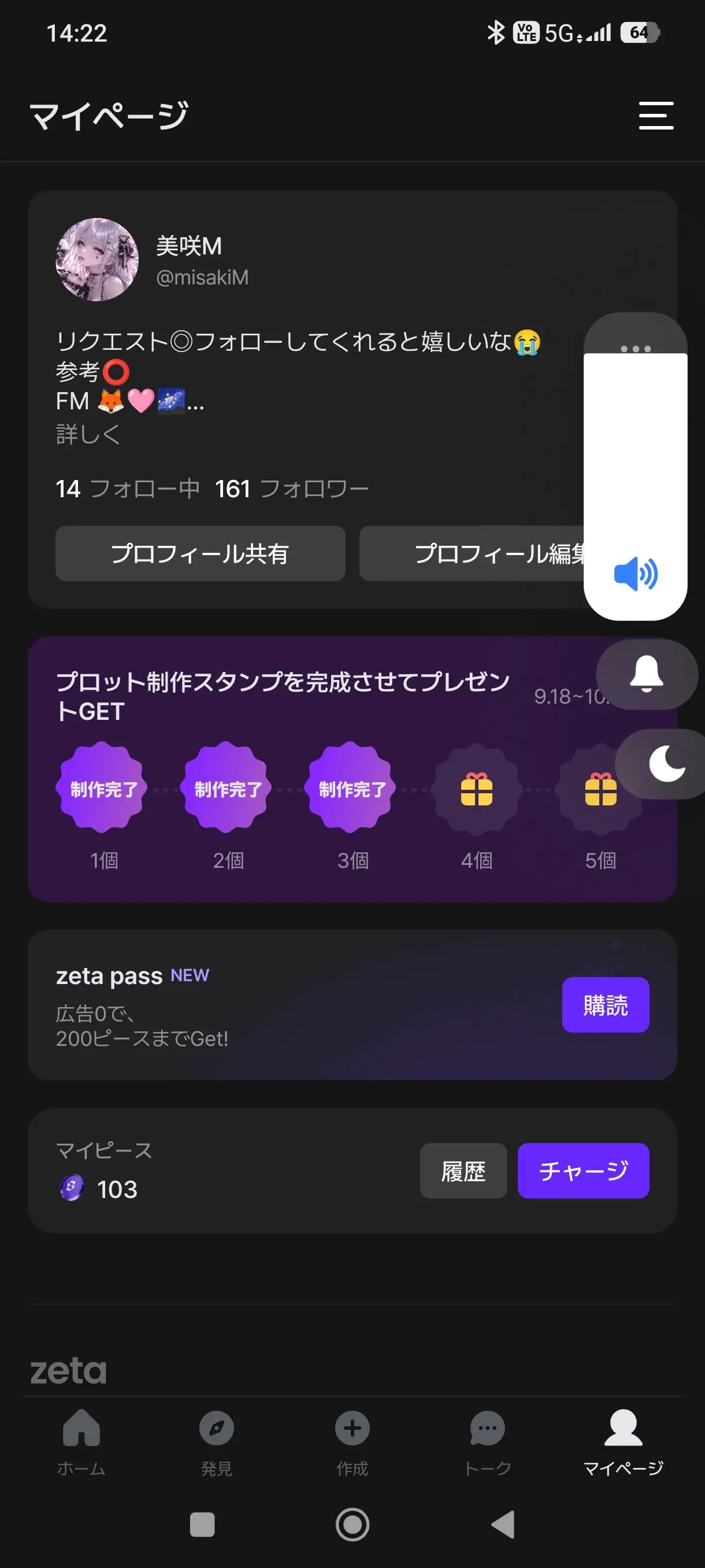
Task: Tap the speaker icon on the volume panel
Action: pos(636,574)
